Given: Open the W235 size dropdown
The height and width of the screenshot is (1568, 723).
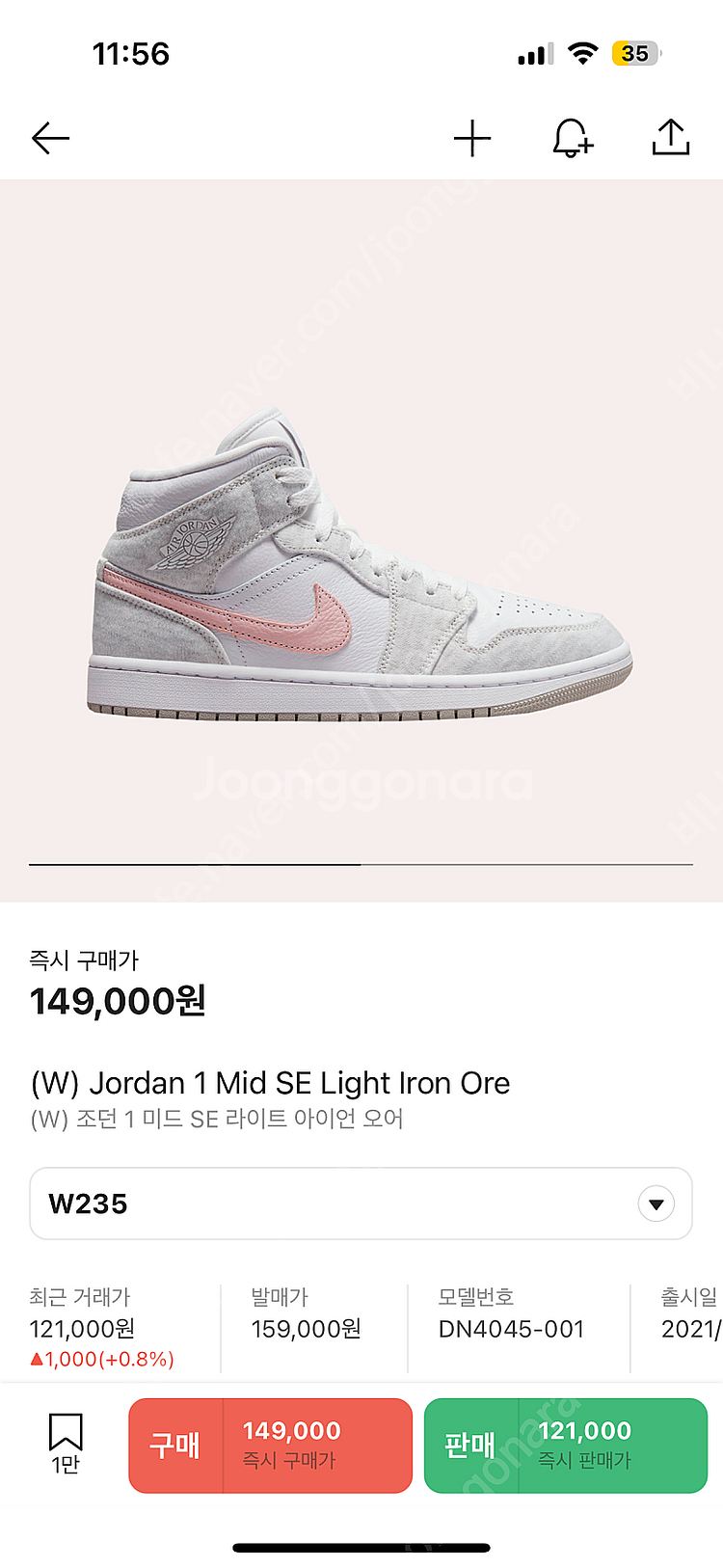Looking at the screenshot, I should [x=361, y=1203].
